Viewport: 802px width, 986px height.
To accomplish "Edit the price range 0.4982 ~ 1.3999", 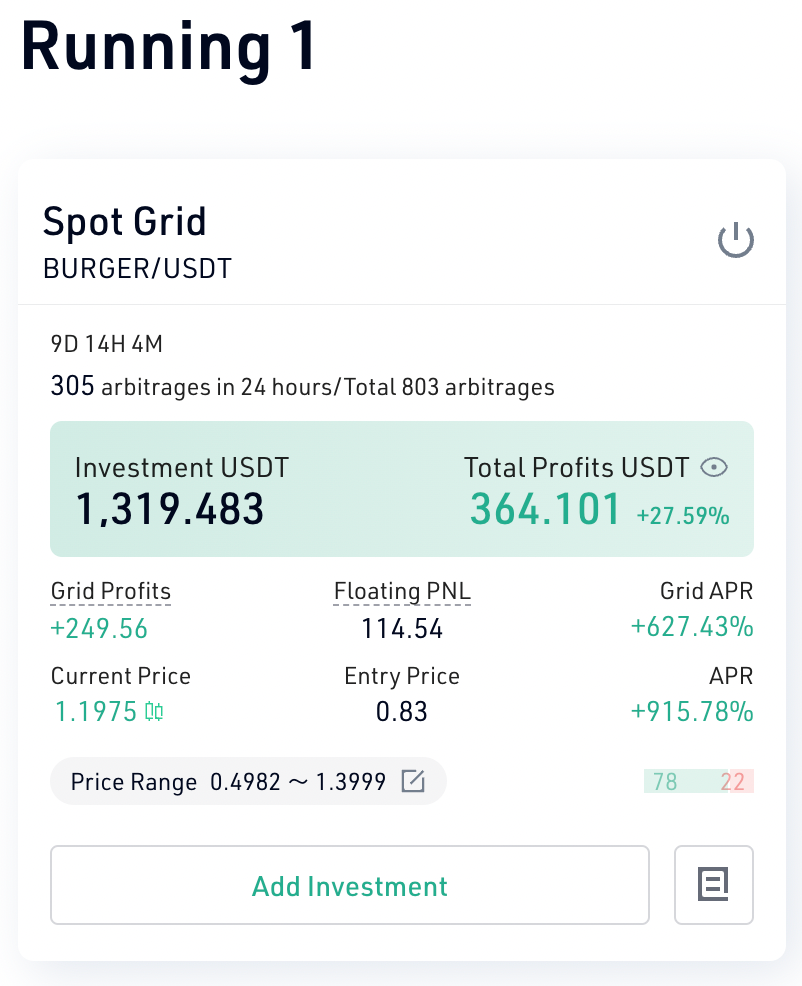I will point(413,781).
